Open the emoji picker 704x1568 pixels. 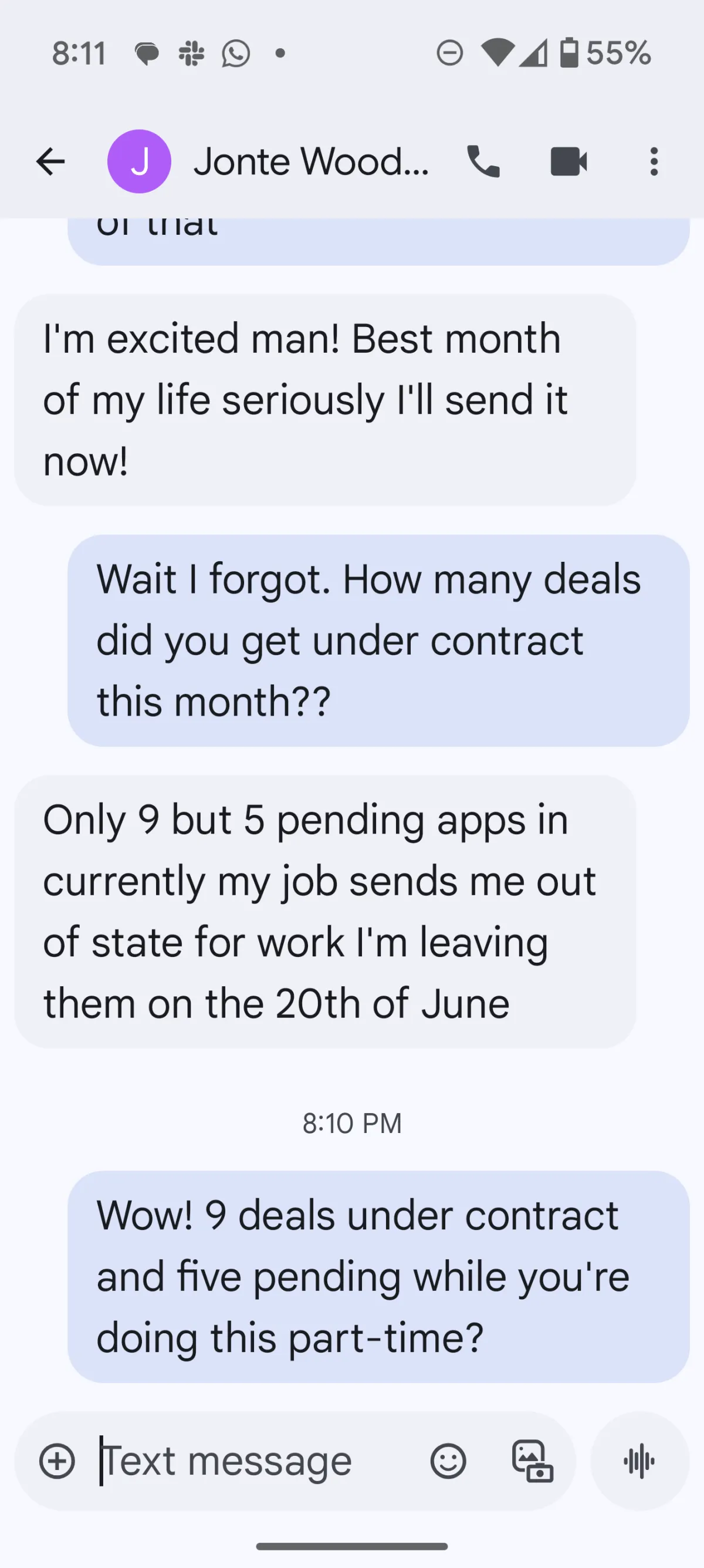(448, 1461)
